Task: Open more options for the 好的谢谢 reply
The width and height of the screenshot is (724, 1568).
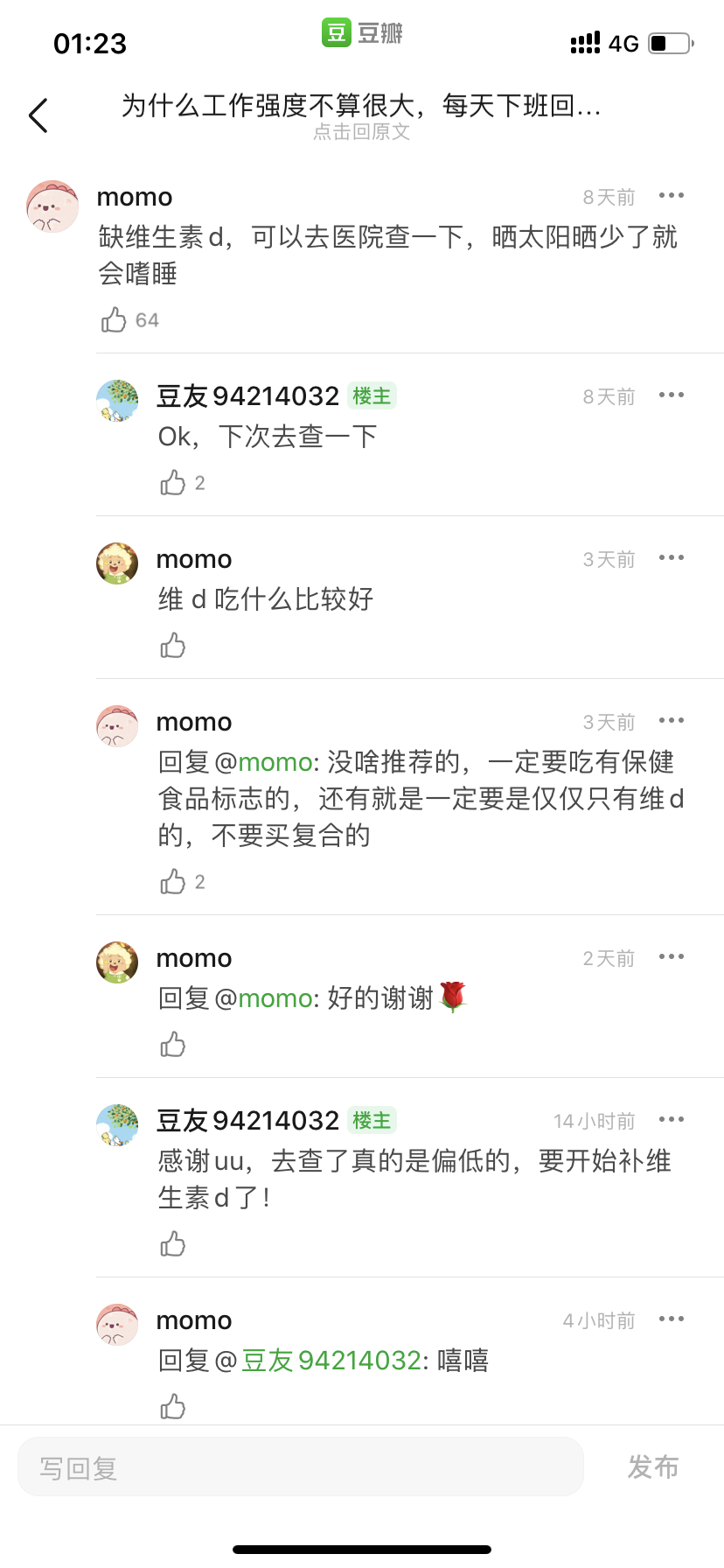Action: [x=672, y=956]
